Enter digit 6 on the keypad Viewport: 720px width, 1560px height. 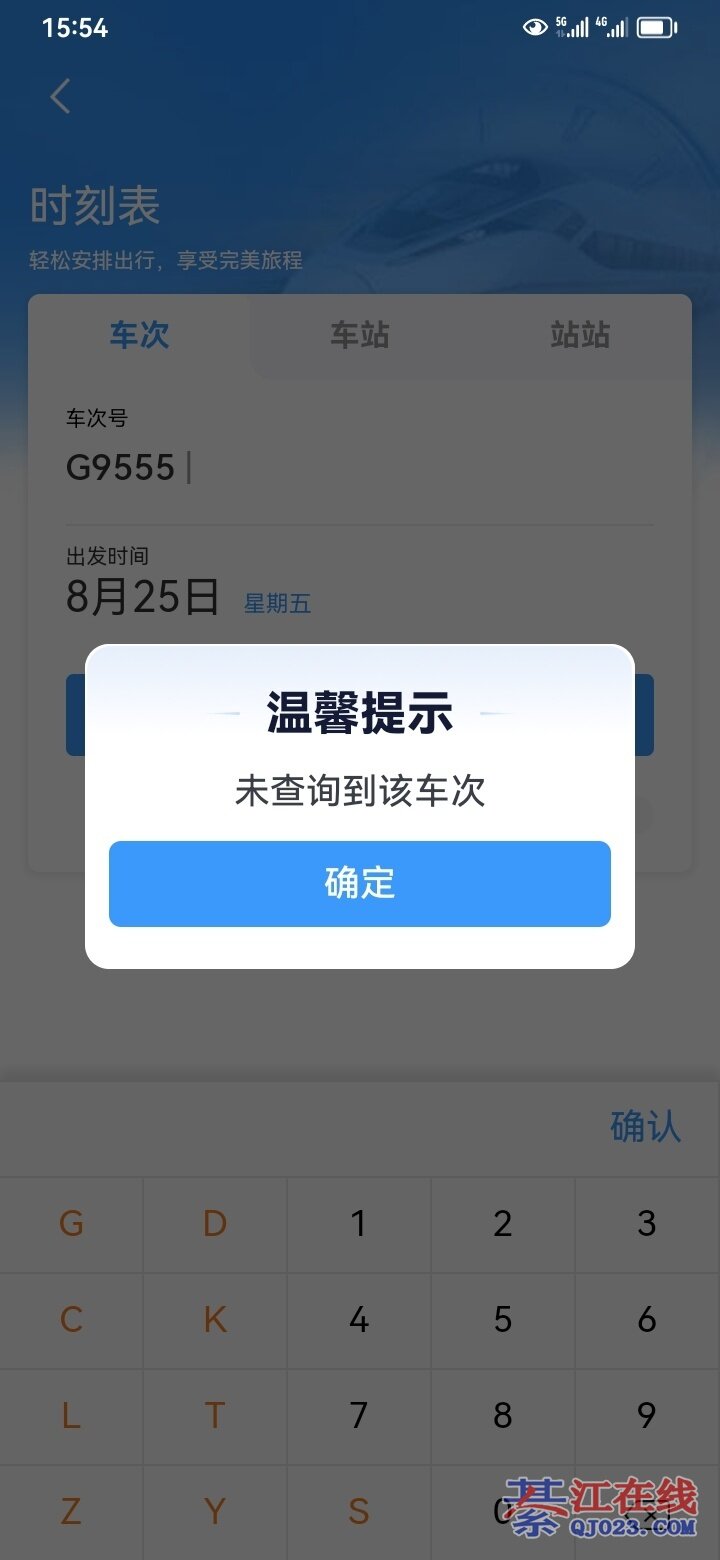click(647, 1320)
